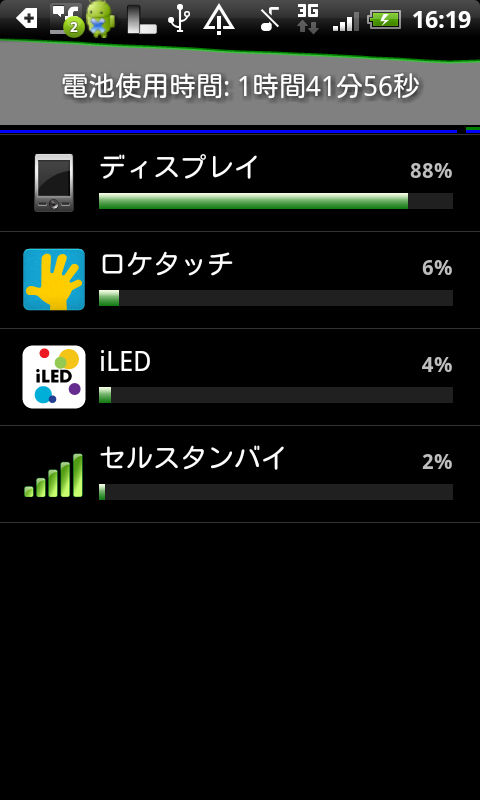
Task: Open ロケタッチ battery usage details
Action: [x=240, y=280]
